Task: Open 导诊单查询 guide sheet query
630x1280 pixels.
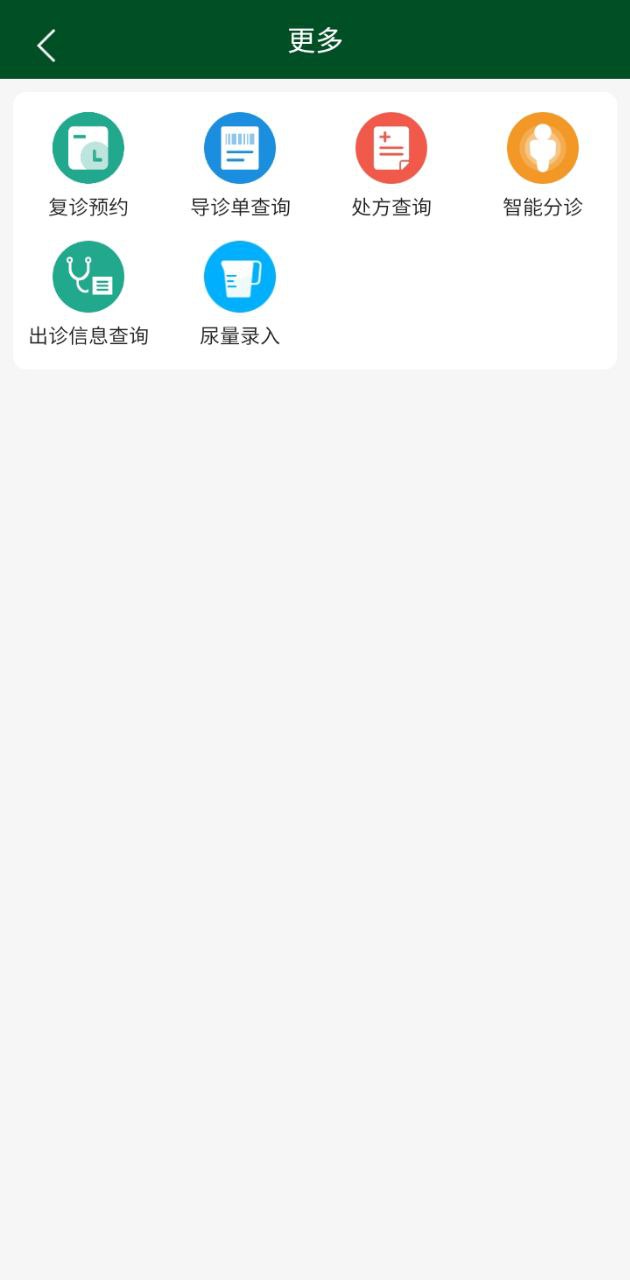Action: tap(240, 149)
